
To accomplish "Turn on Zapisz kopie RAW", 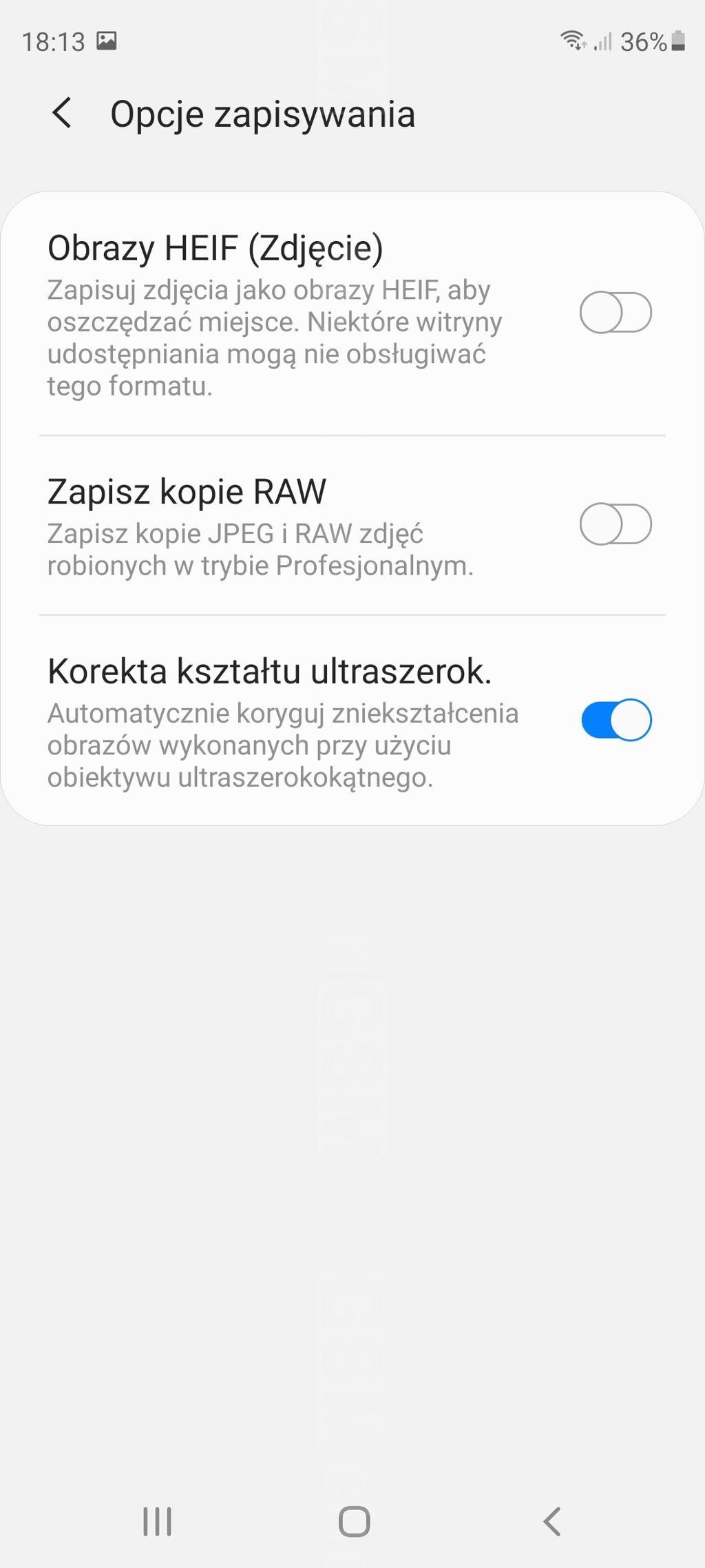I will tap(615, 524).
